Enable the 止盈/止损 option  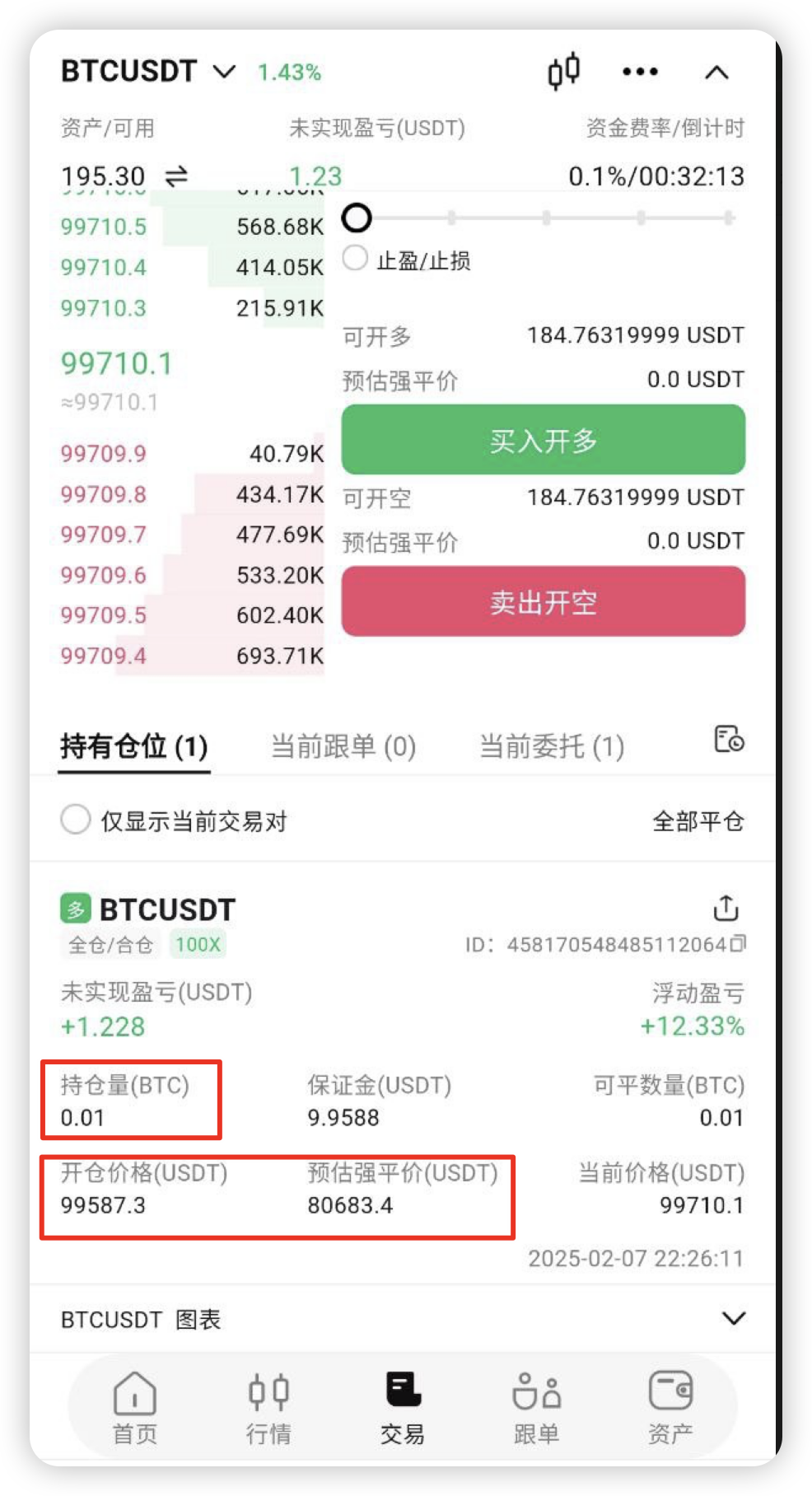(355, 259)
